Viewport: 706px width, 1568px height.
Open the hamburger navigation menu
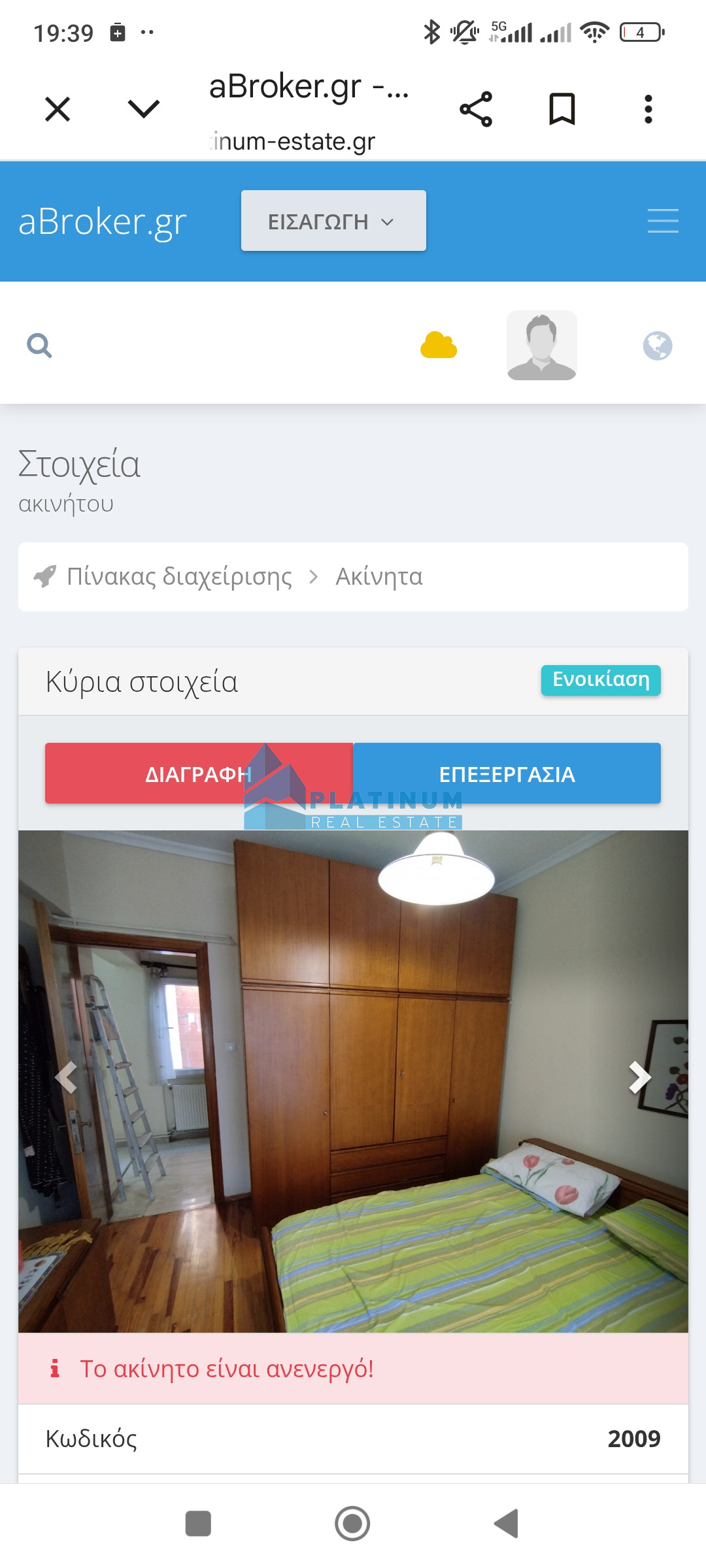[663, 221]
